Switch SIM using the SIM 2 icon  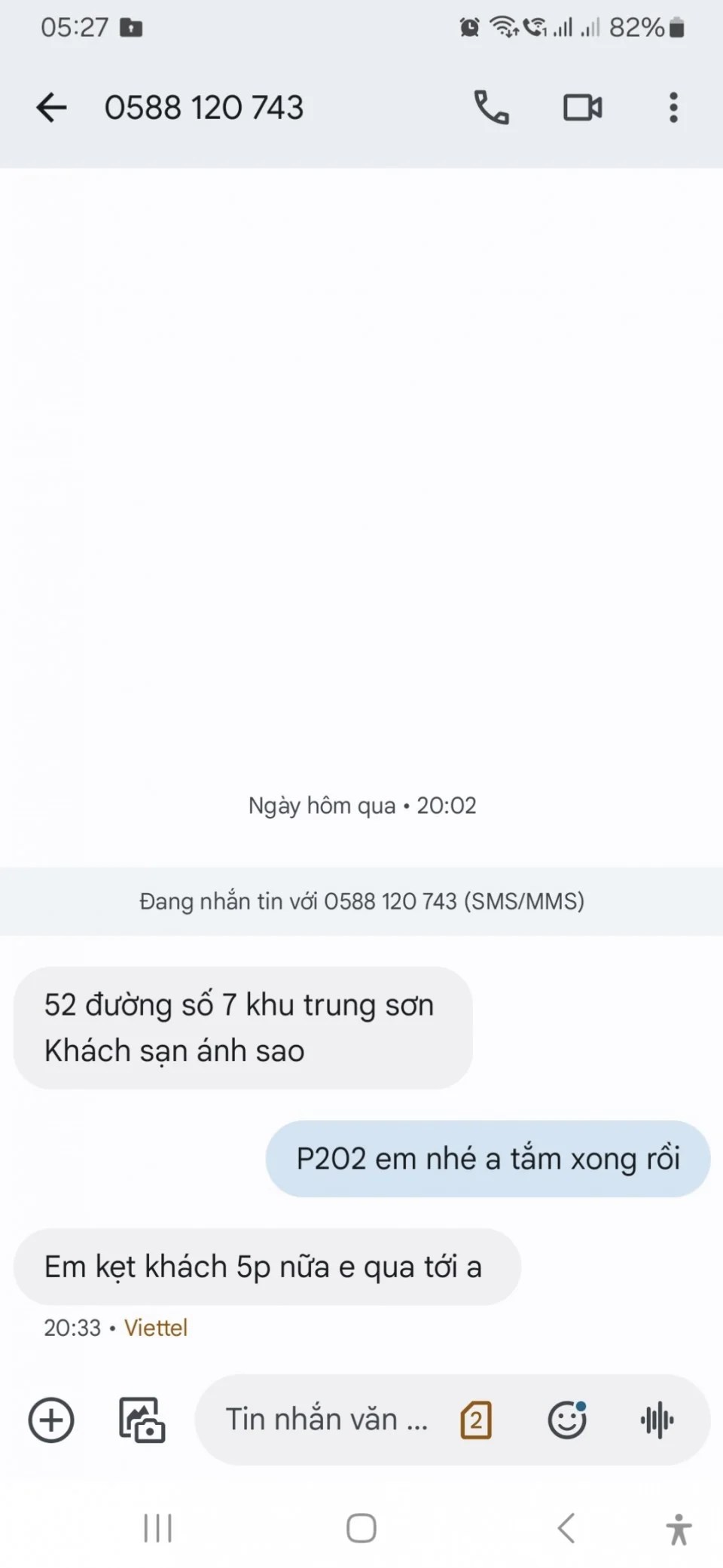point(476,1420)
